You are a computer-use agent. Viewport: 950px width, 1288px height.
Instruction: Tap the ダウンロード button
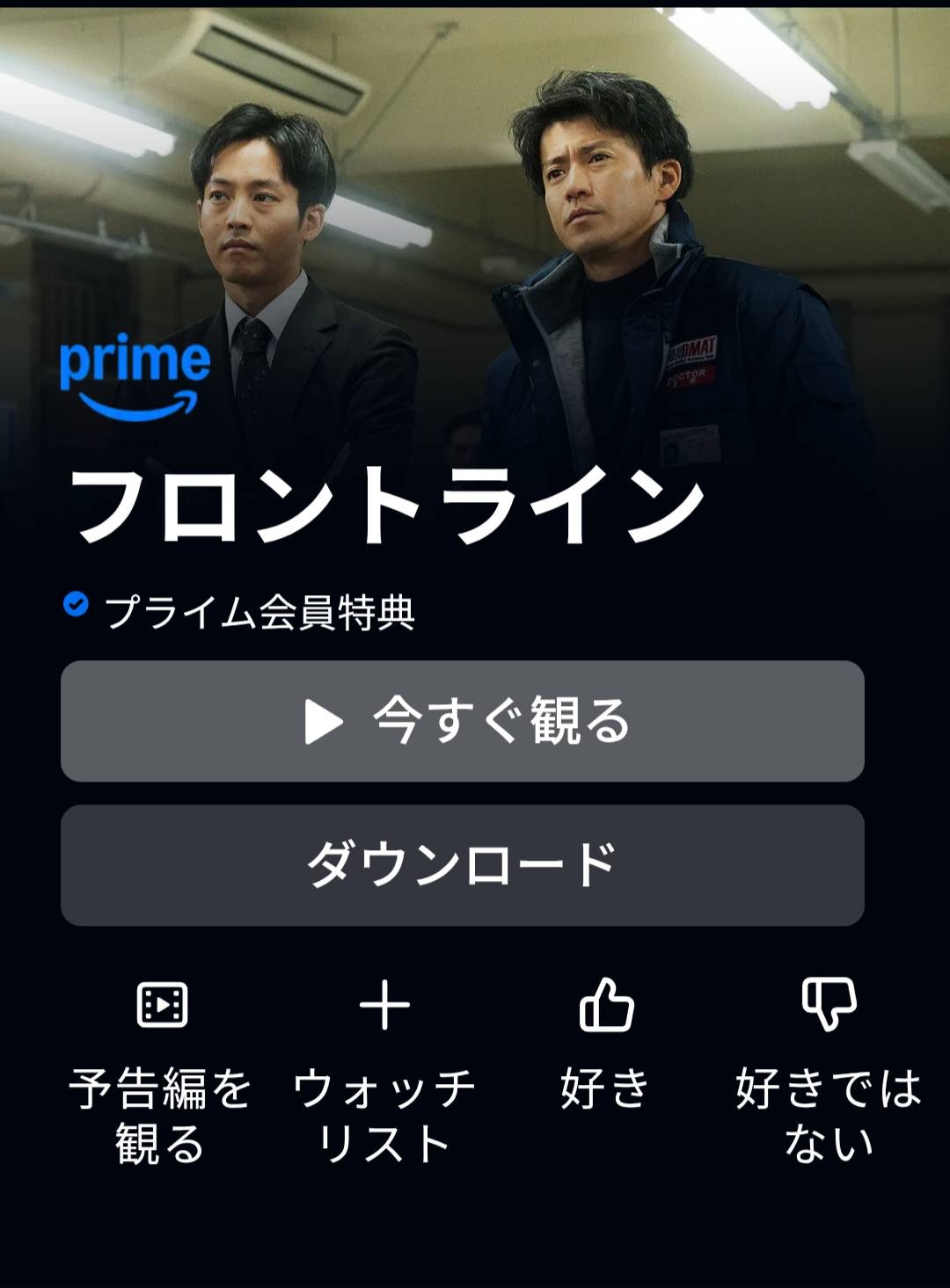(x=463, y=865)
